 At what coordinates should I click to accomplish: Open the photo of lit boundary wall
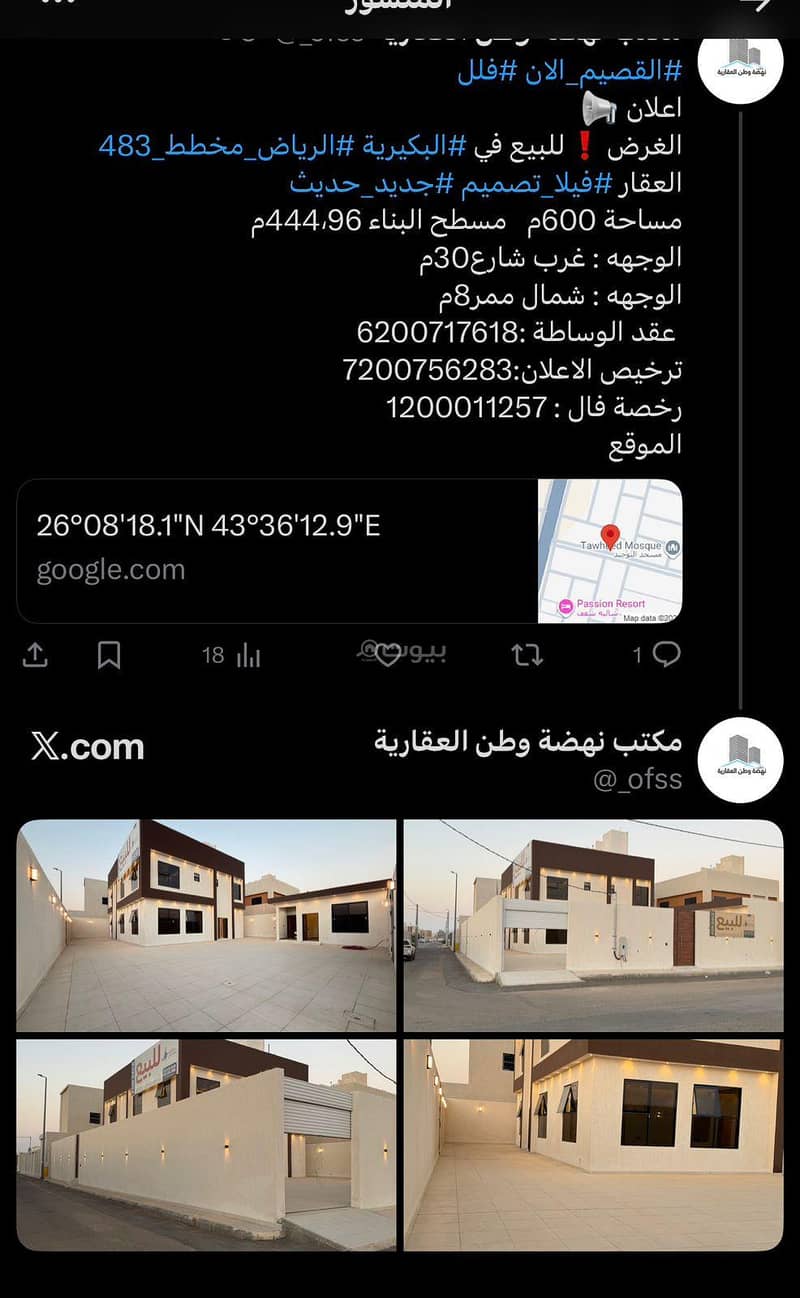point(207,1144)
